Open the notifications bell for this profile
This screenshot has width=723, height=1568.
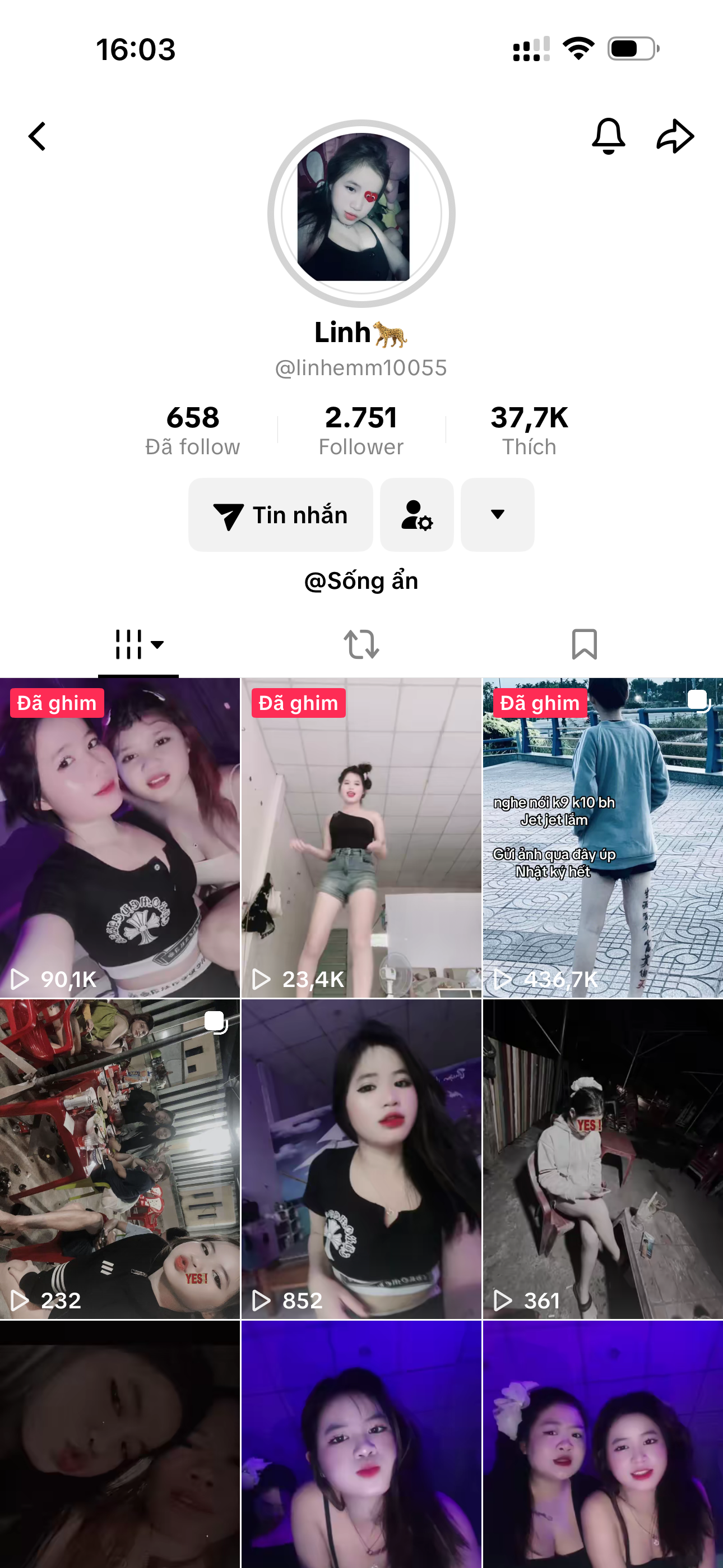click(608, 136)
